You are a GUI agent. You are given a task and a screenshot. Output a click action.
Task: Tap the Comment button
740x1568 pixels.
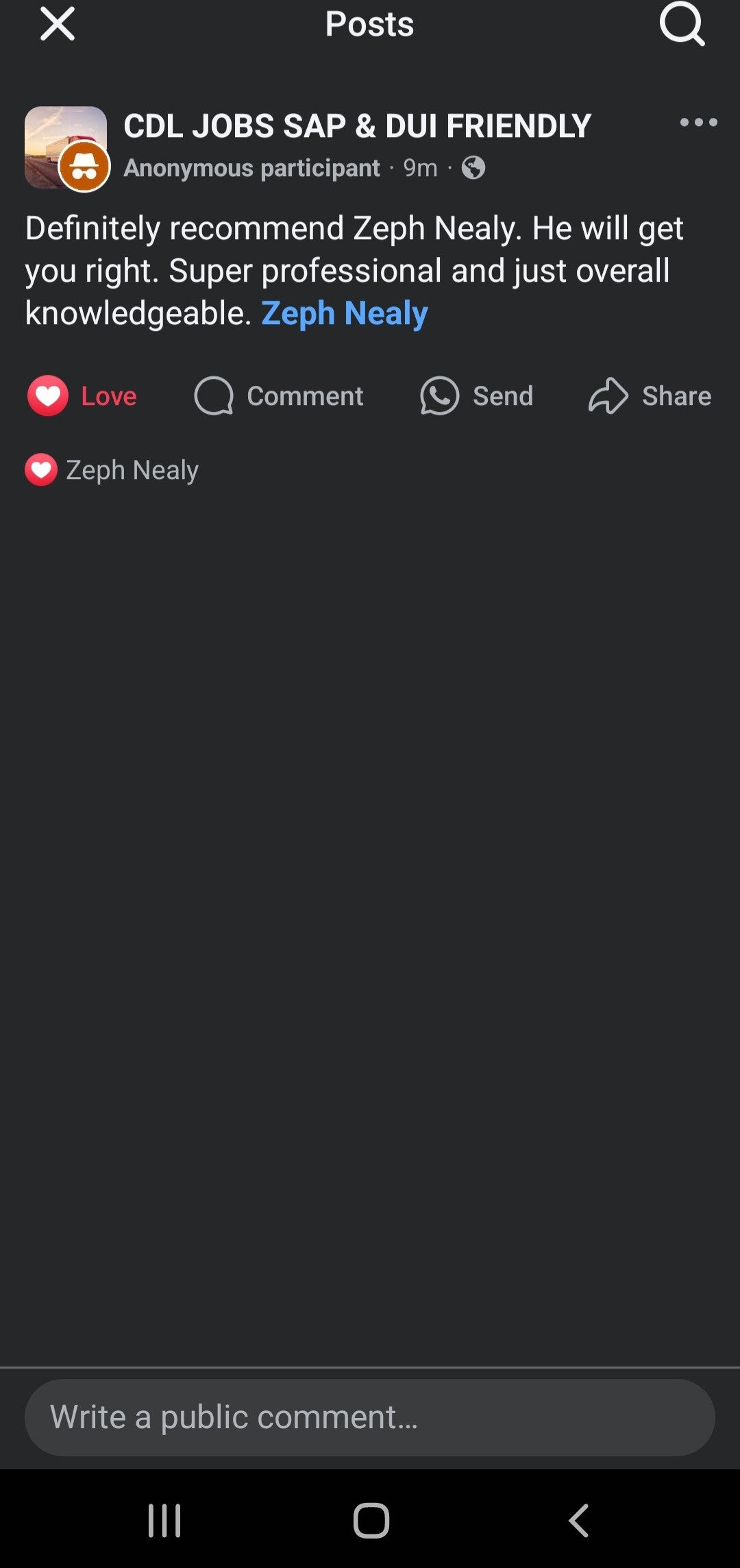tap(278, 395)
